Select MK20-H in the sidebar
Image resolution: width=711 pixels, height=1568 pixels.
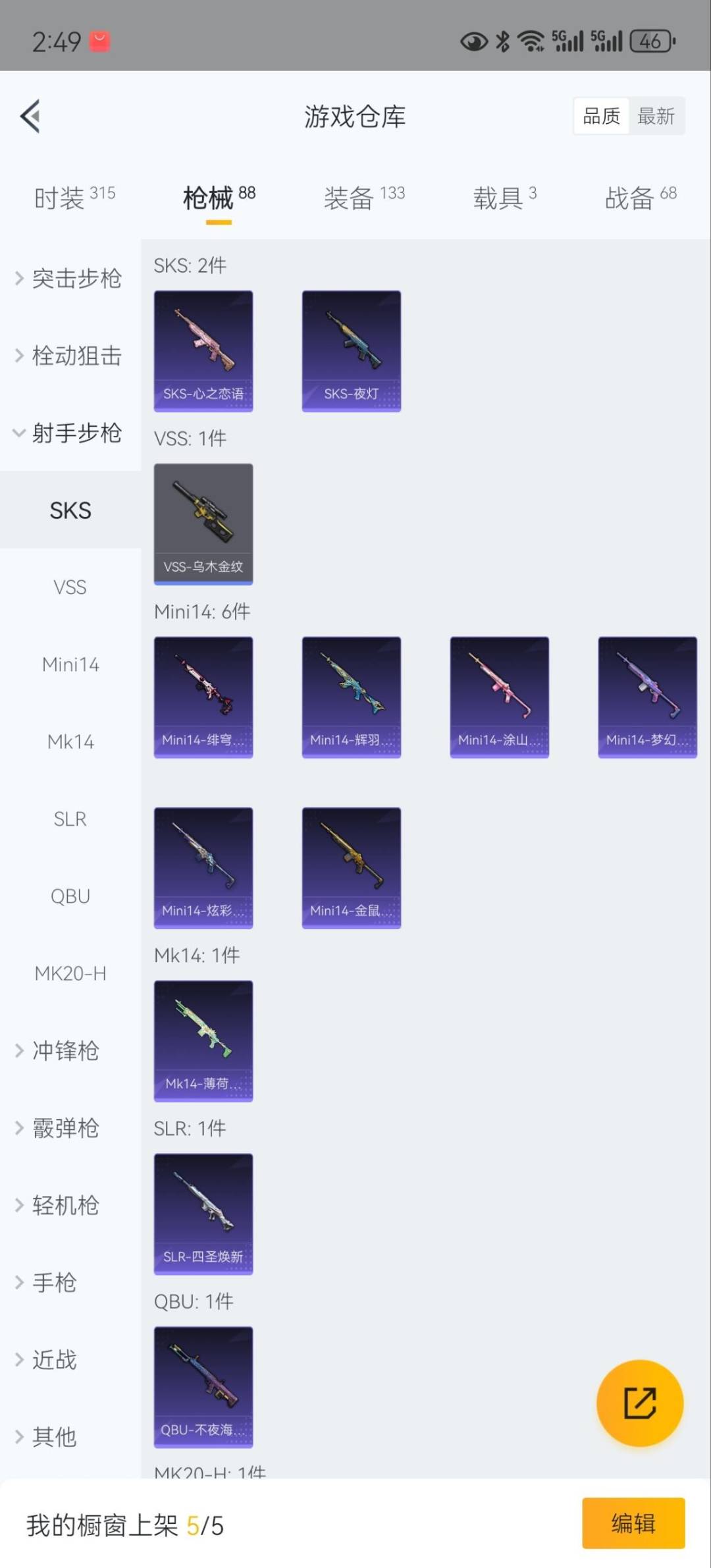point(70,973)
